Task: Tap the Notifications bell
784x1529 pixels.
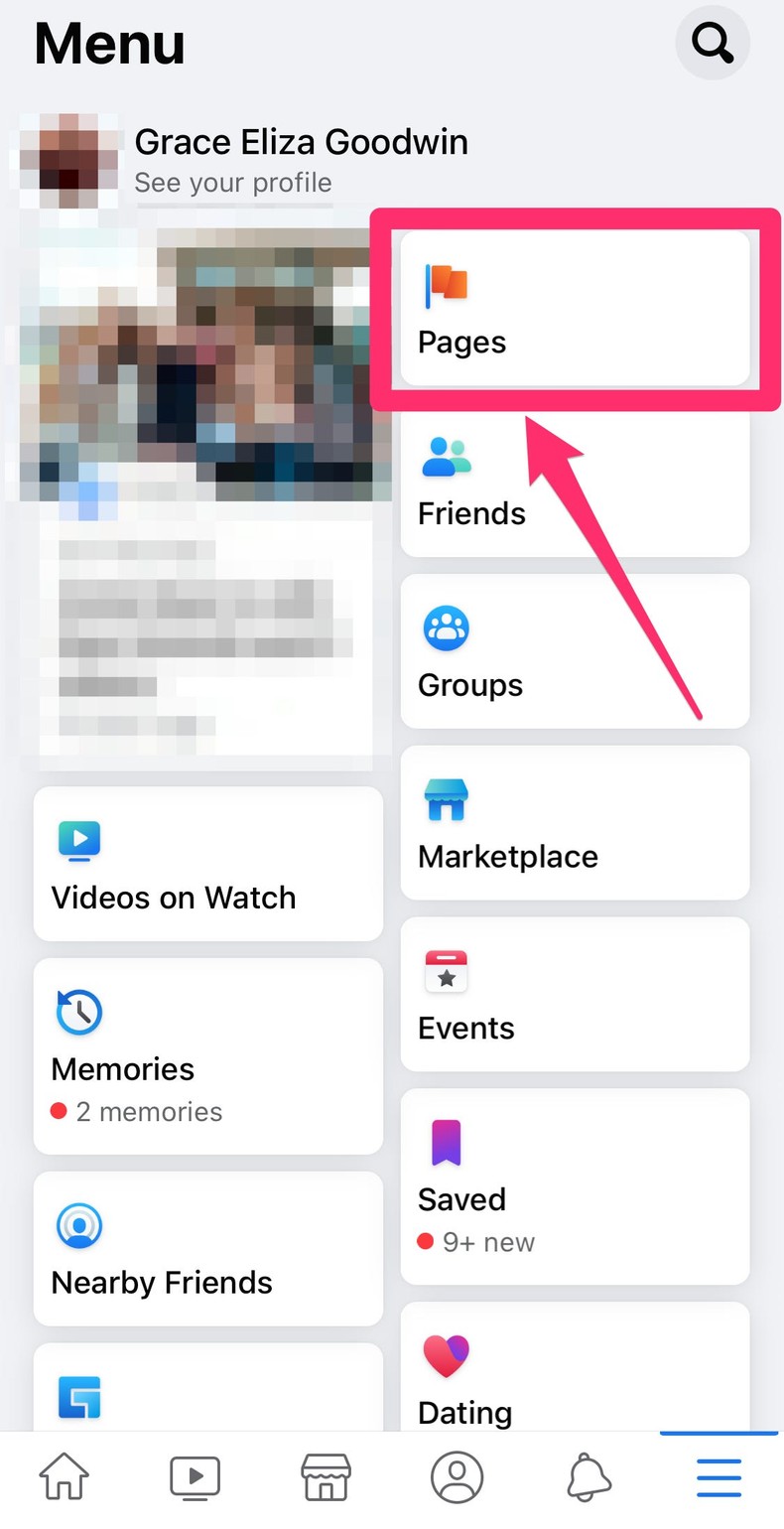Action: pos(588,1476)
